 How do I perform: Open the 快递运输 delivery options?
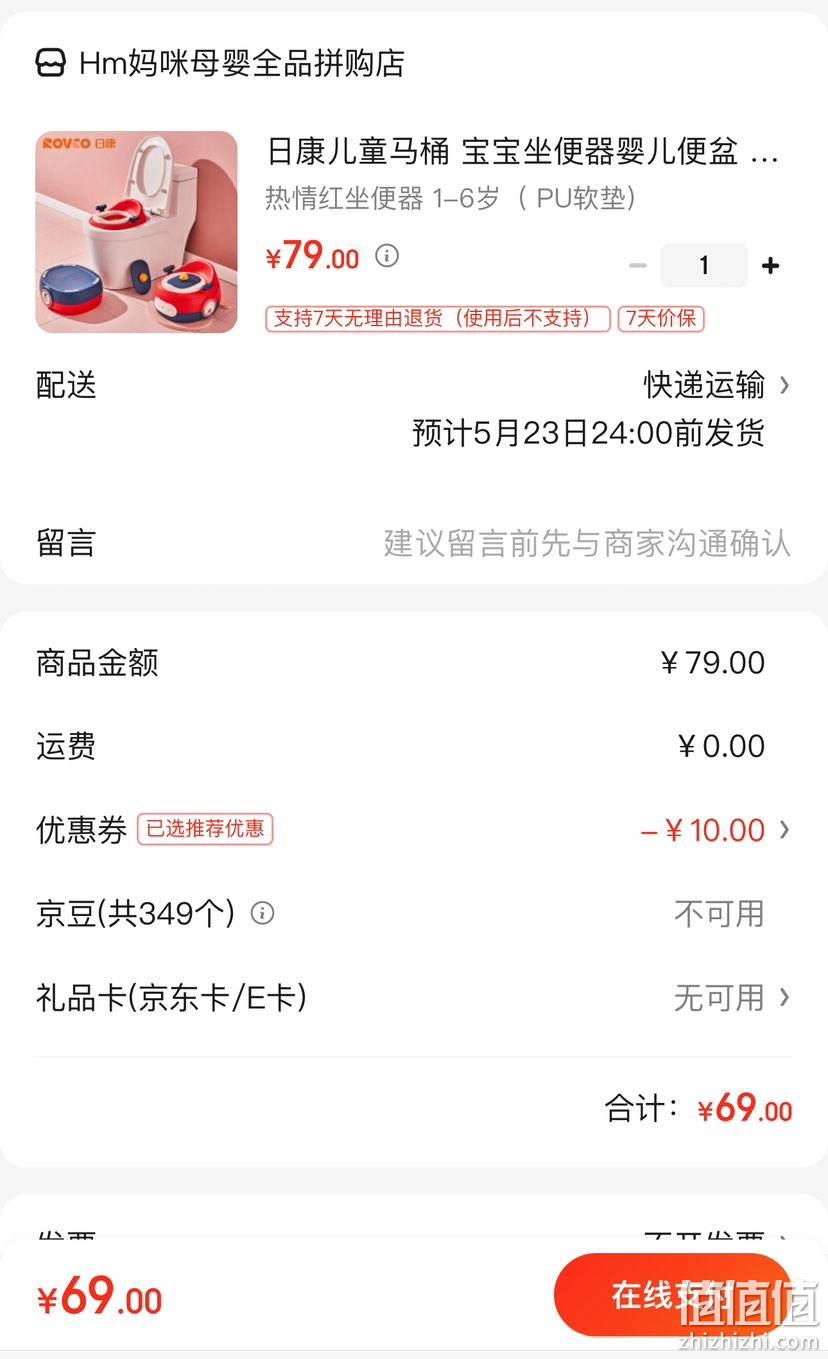click(x=716, y=385)
